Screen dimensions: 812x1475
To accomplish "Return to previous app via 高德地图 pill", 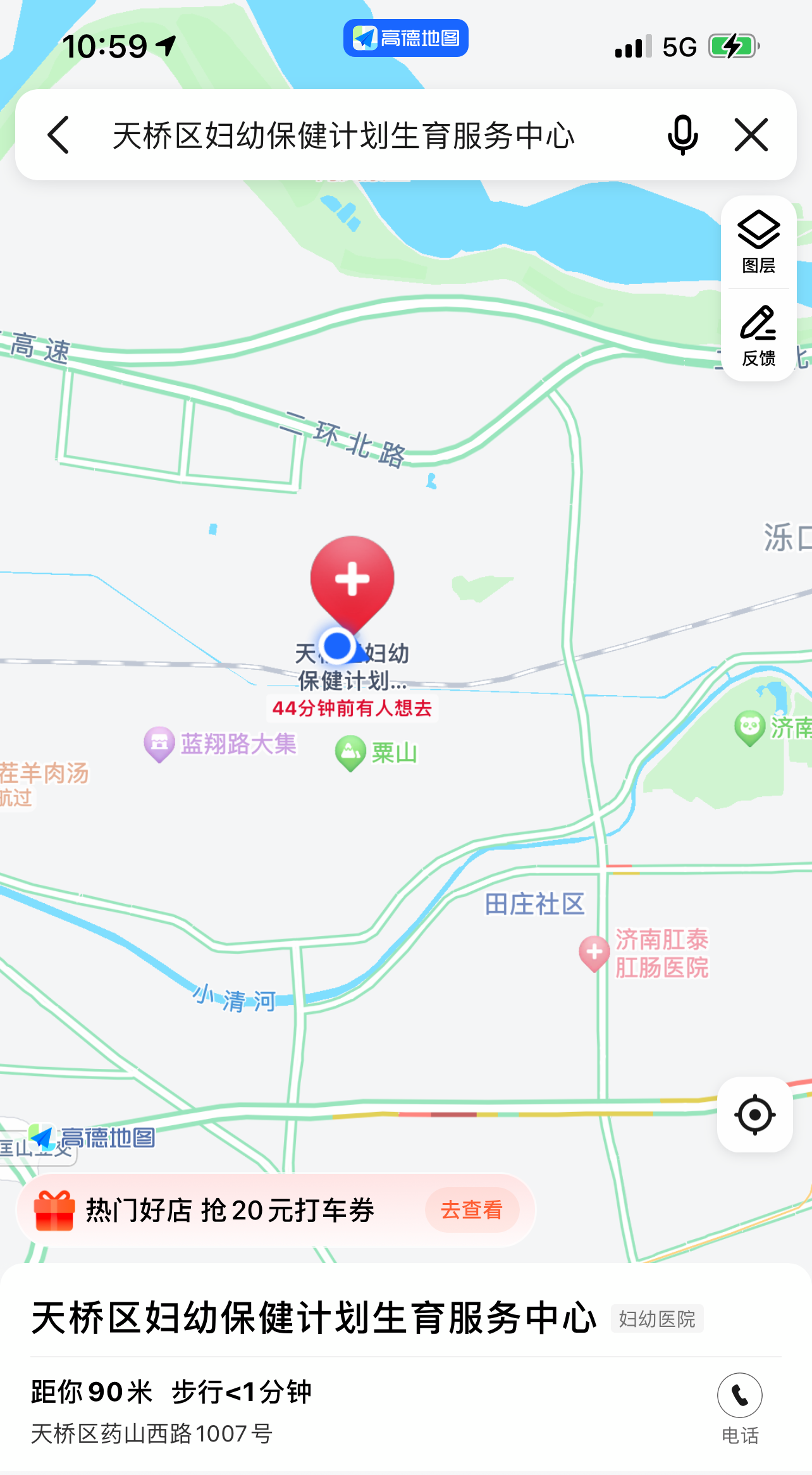I will point(405,38).
